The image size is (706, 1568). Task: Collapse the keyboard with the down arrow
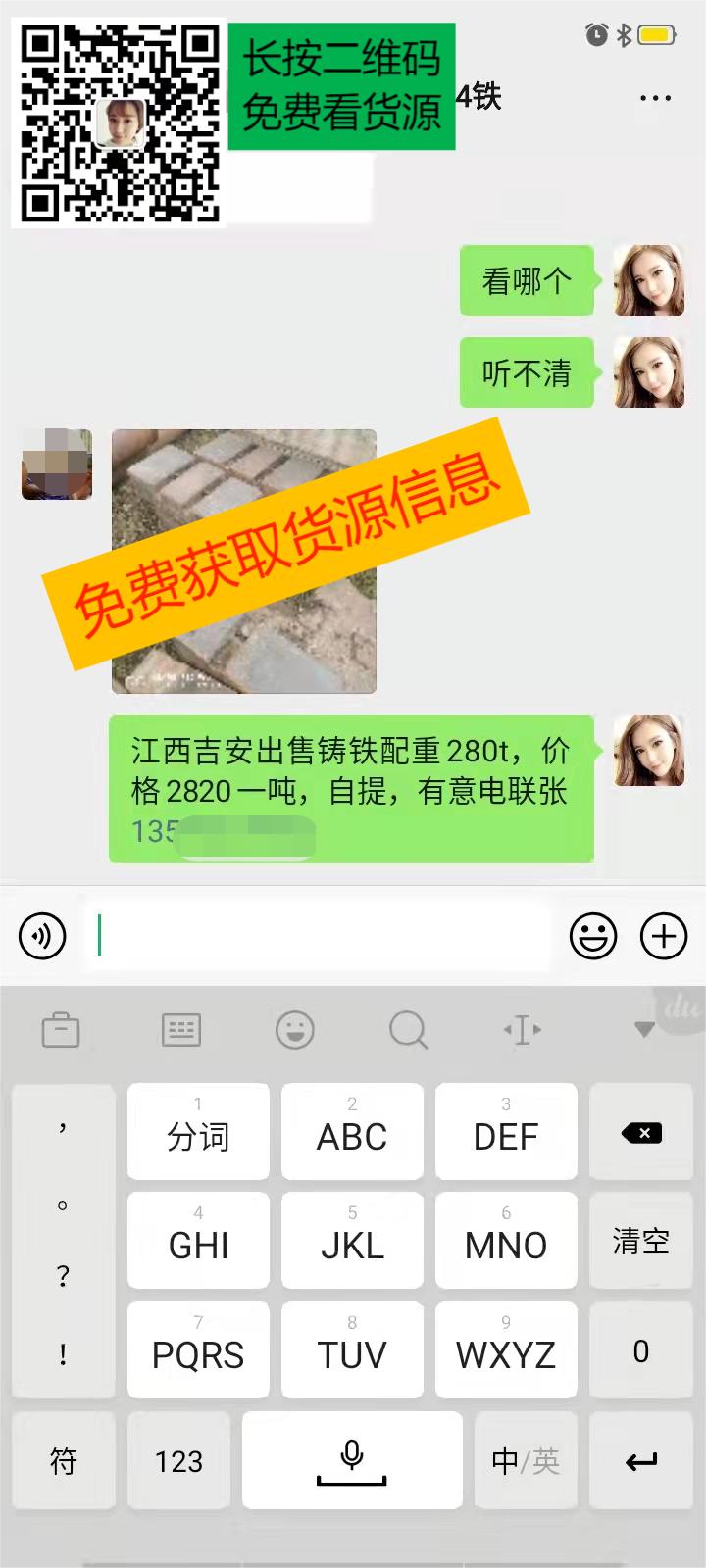(644, 1030)
